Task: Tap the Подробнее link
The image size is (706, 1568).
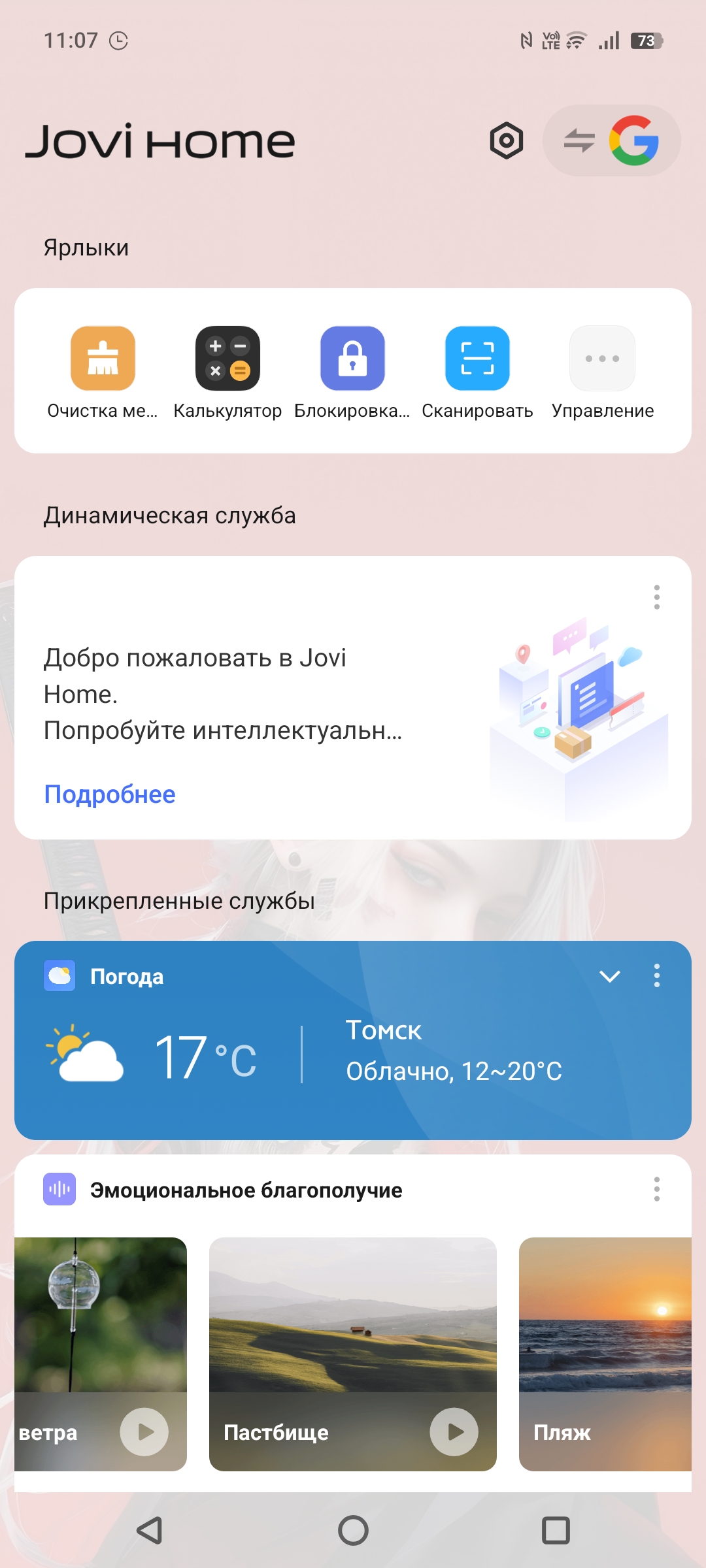Action: click(110, 794)
